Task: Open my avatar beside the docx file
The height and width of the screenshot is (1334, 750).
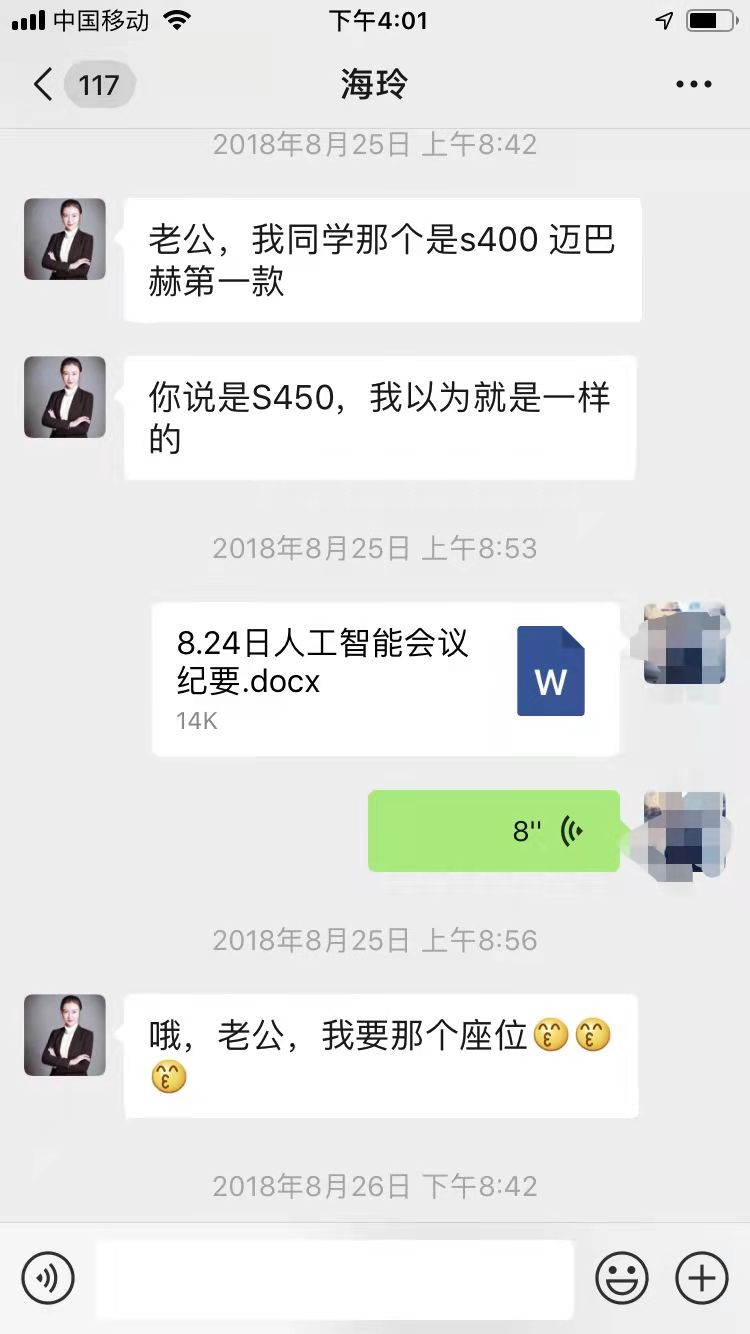Action: tap(684, 643)
